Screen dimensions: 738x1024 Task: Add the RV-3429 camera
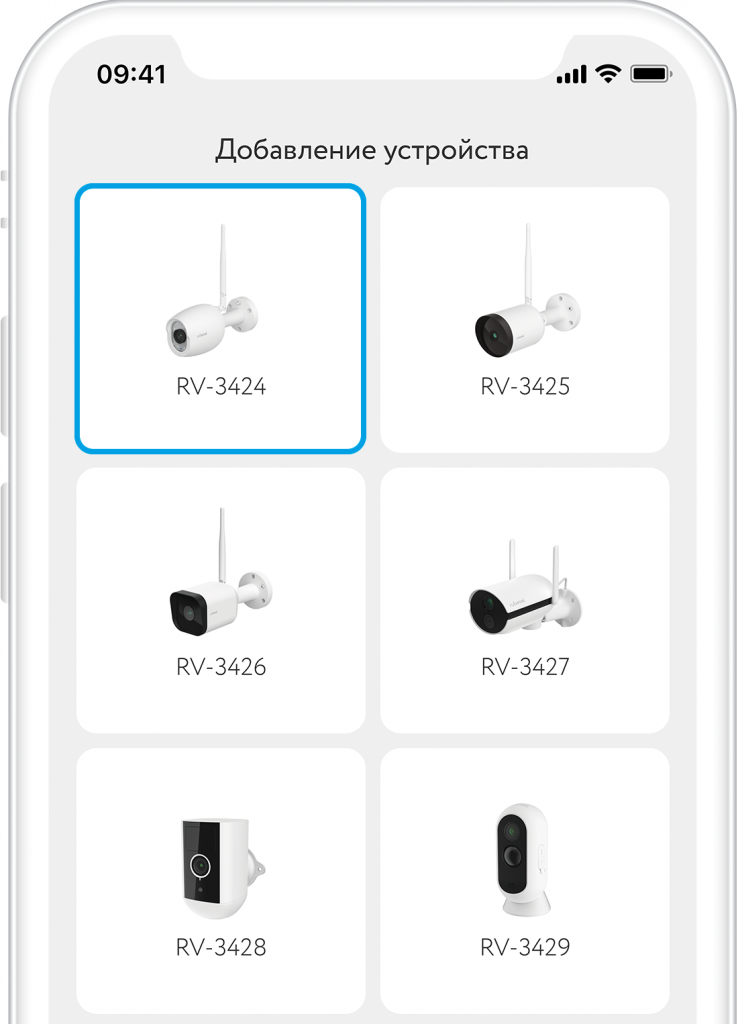tap(525, 880)
